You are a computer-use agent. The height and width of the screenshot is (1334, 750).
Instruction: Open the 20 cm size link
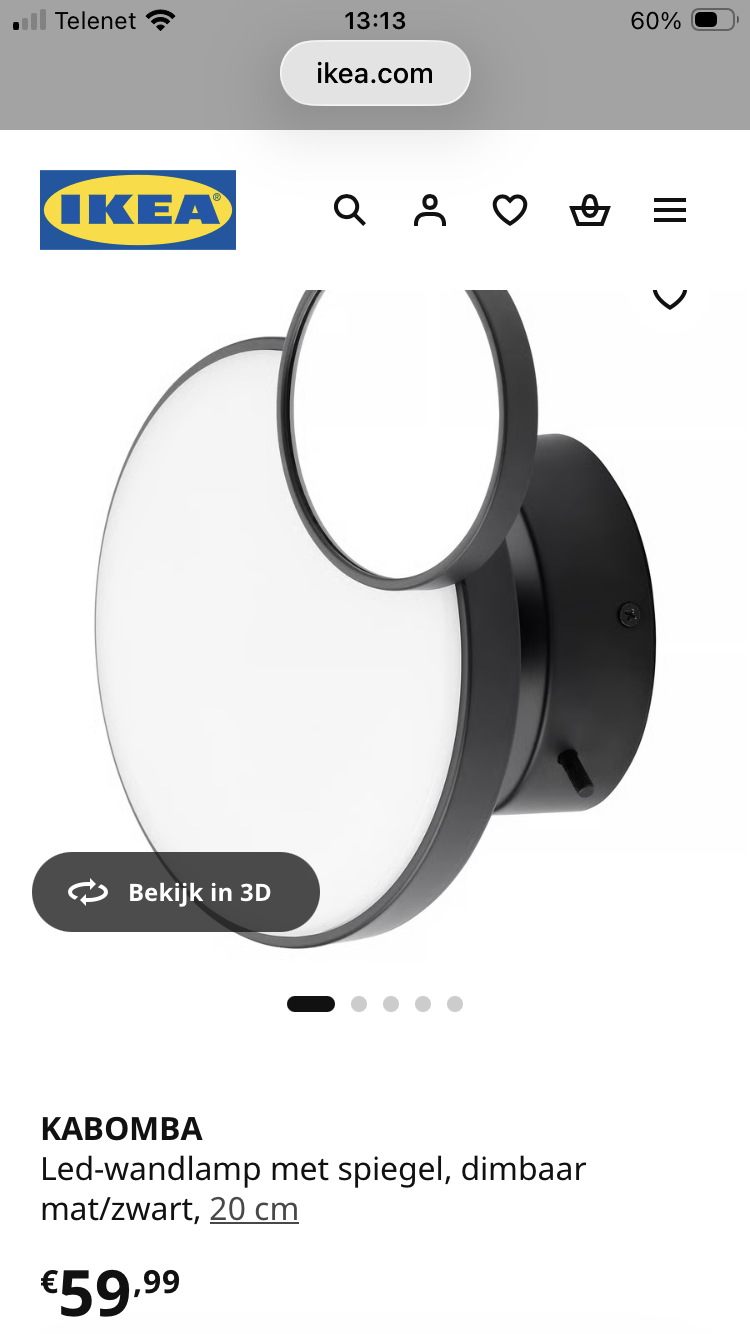[x=254, y=1209]
